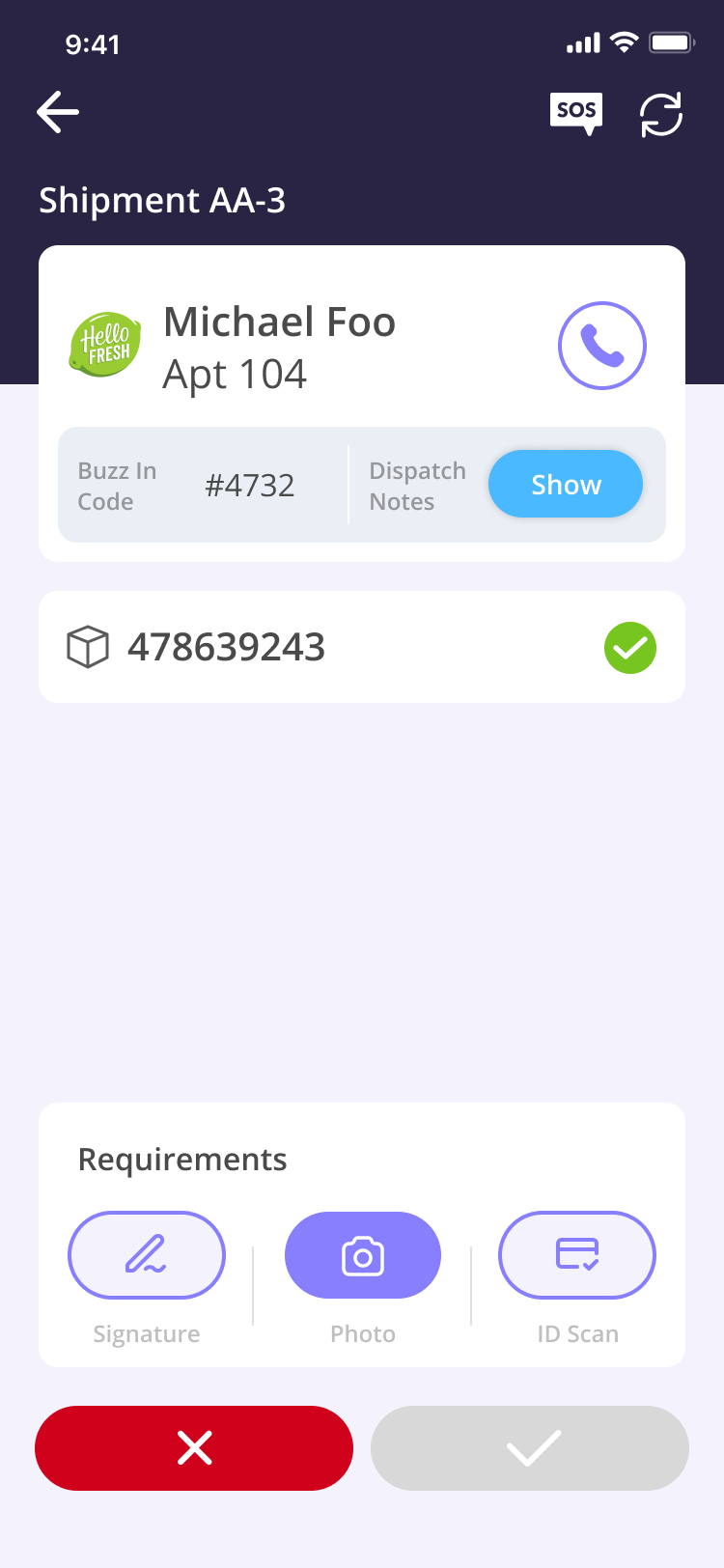Show the Dispatch Notes

point(566,484)
